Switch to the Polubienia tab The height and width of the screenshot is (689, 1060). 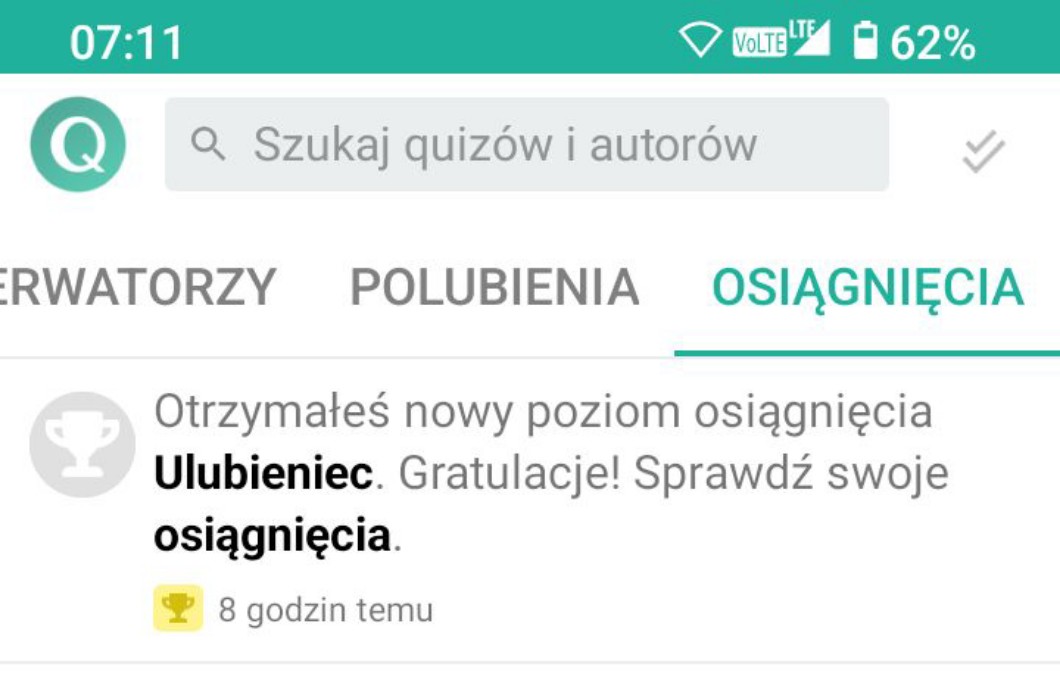click(x=494, y=288)
